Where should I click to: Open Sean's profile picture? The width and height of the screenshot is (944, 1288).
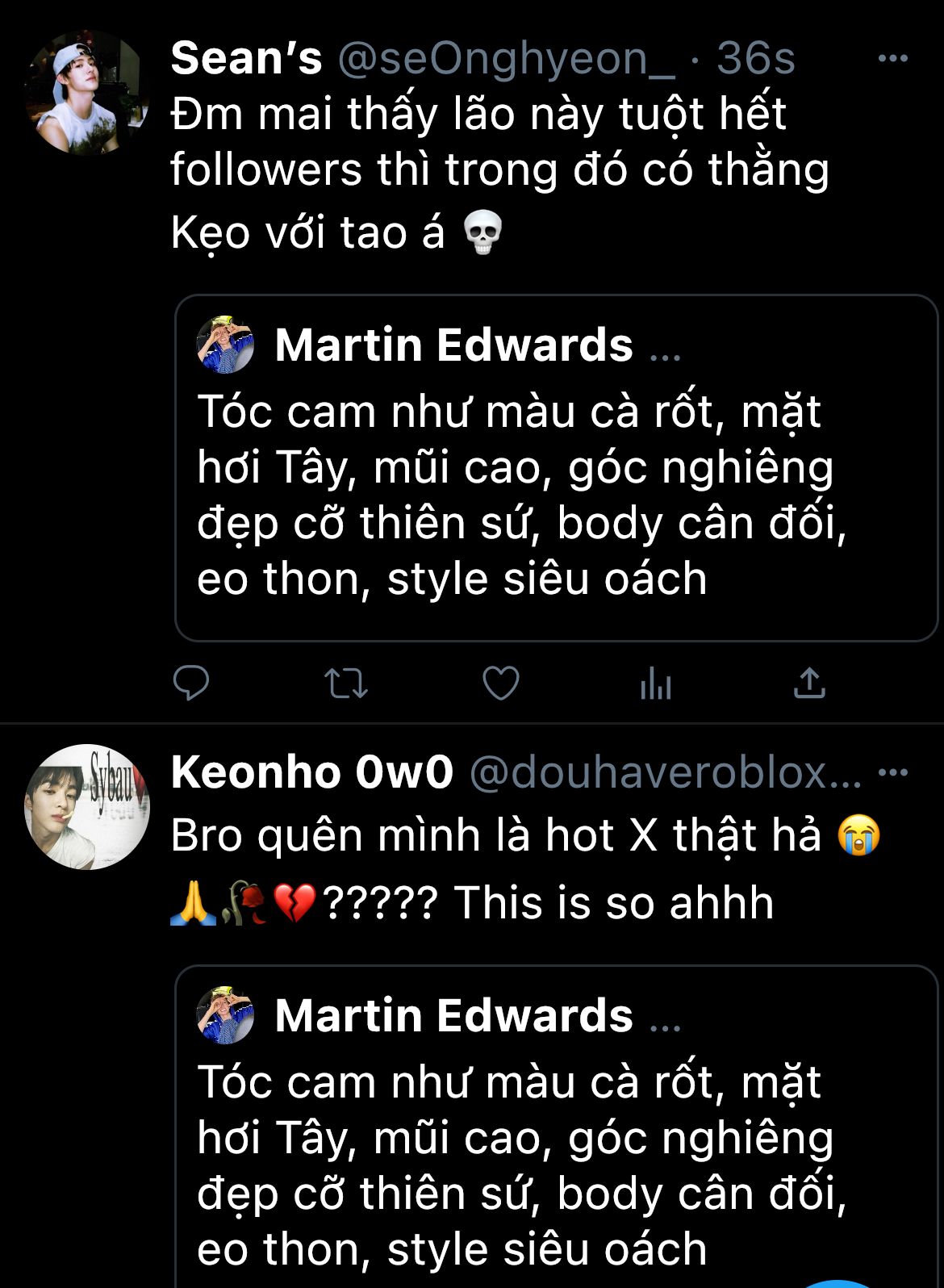point(87,93)
